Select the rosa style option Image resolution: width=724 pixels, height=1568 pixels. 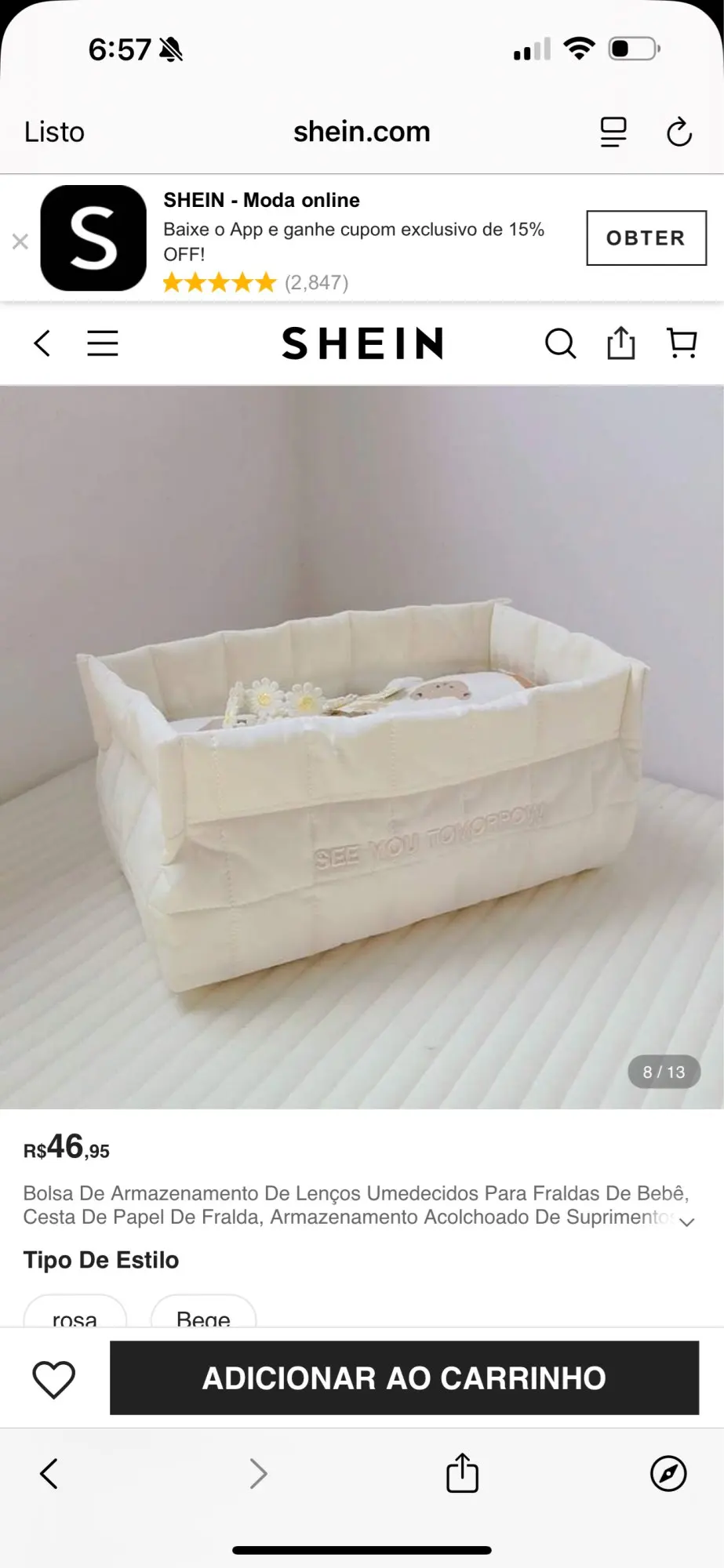click(x=75, y=1314)
